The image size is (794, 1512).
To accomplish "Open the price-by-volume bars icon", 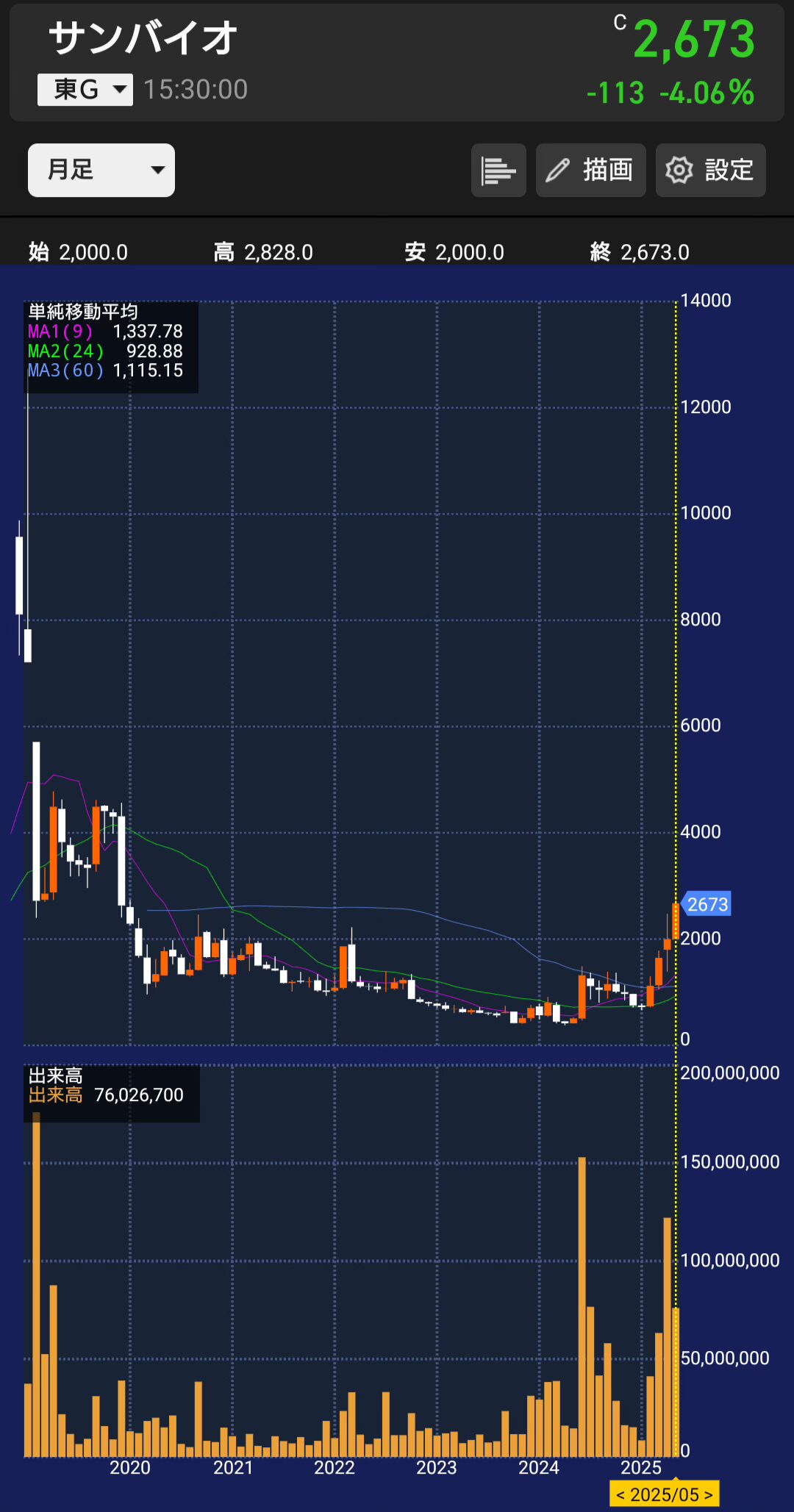I will [x=498, y=171].
